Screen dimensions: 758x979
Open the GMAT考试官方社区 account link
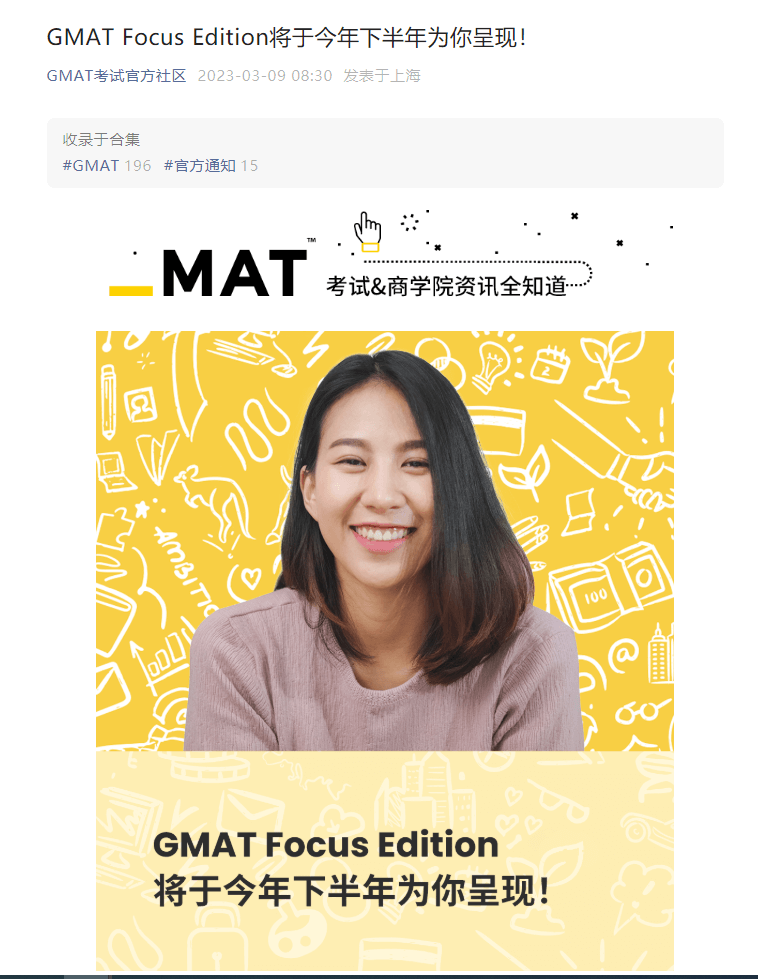pos(116,76)
